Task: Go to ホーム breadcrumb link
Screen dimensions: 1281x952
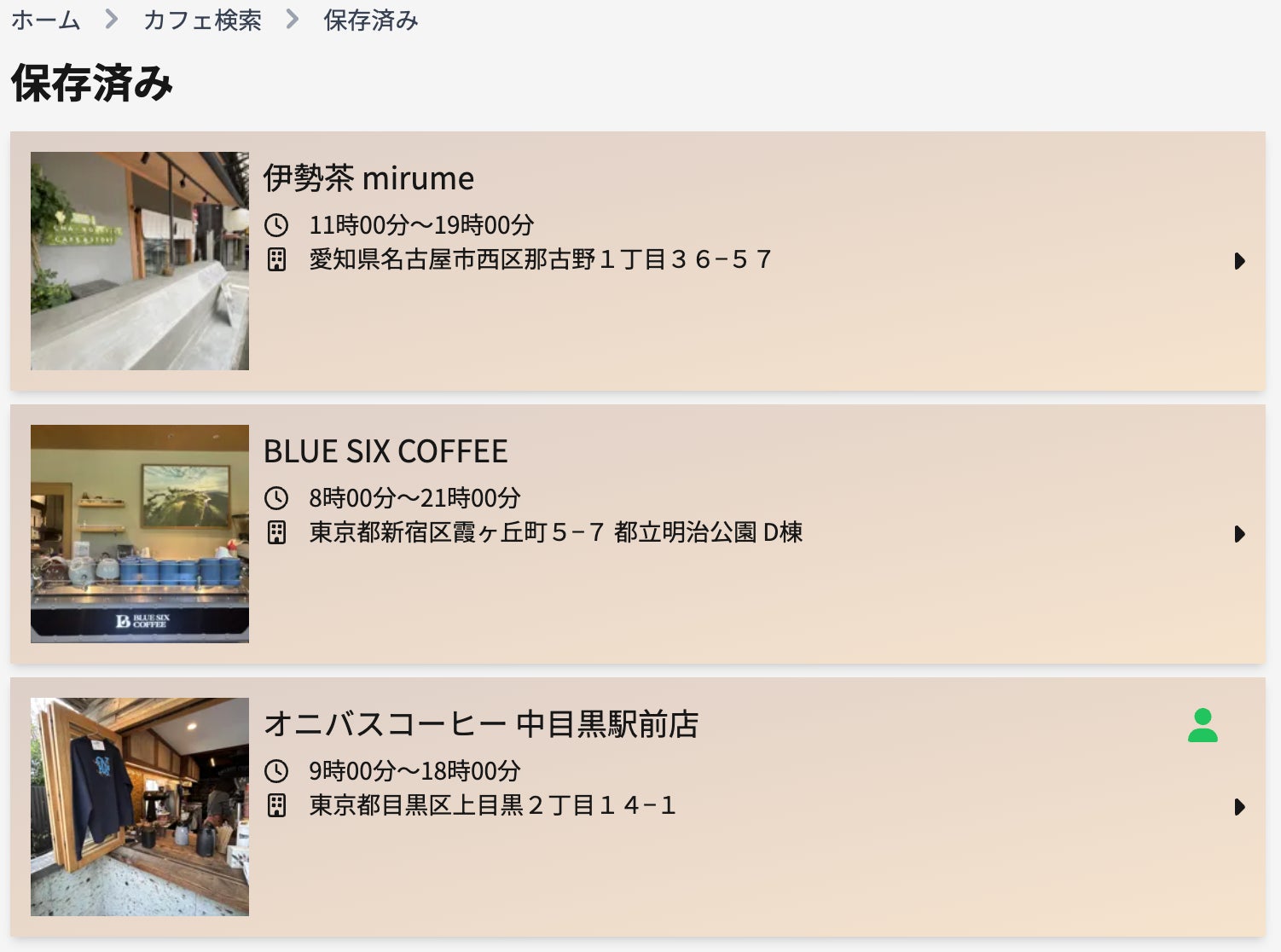Action: (x=46, y=20)
